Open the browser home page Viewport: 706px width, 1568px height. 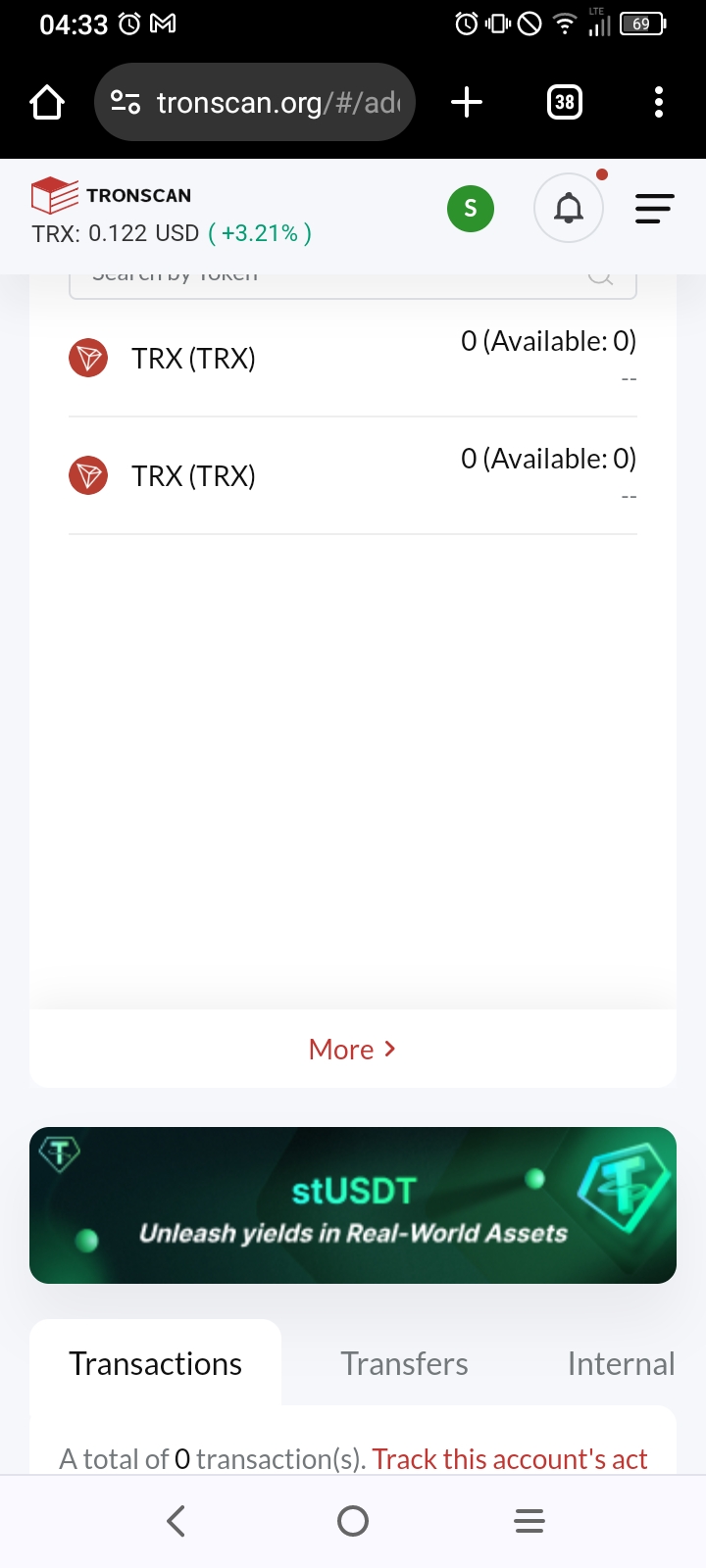pyautogui.click(x=47, y=102)
